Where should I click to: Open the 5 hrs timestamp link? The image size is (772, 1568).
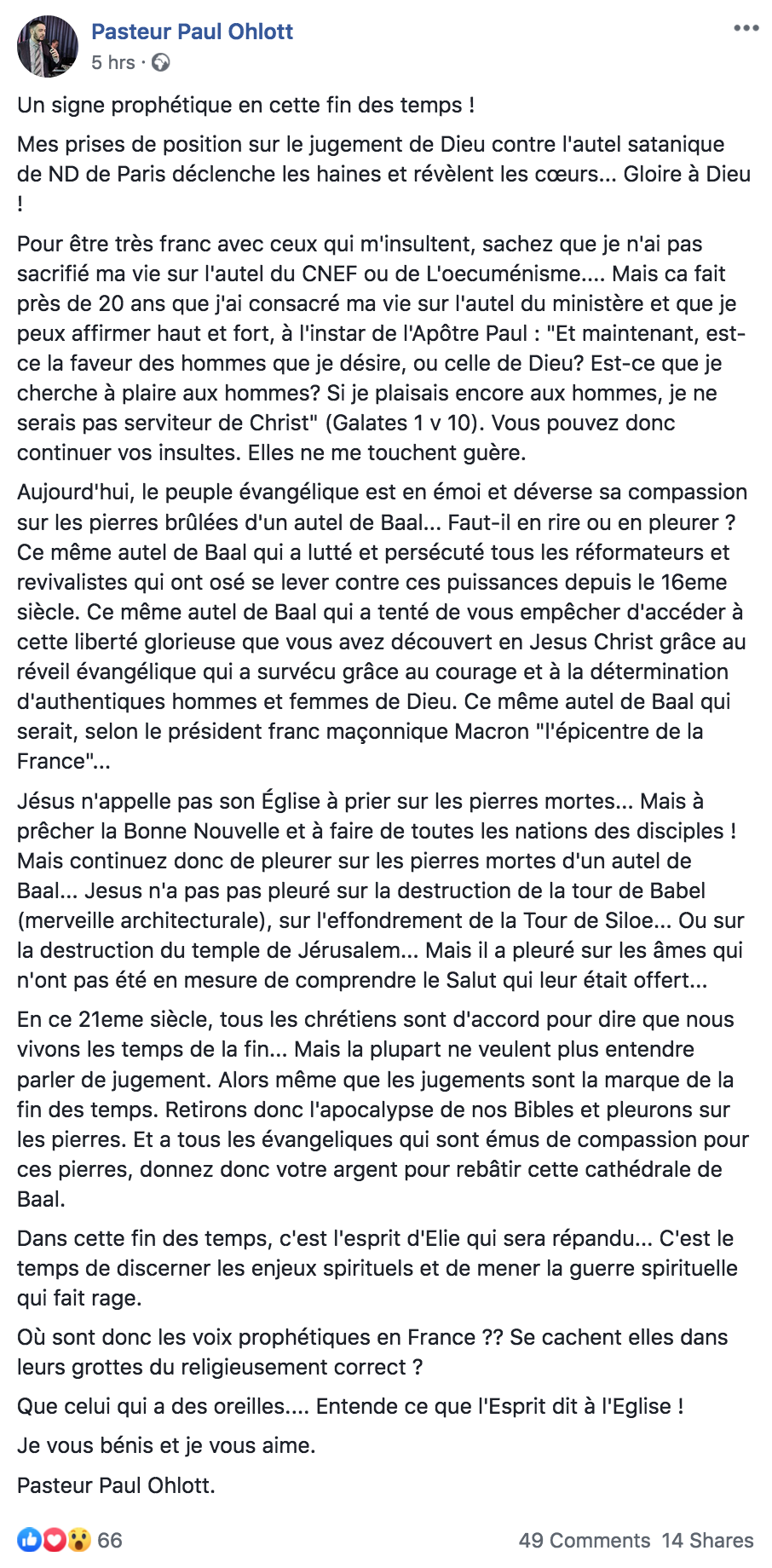pos(113,62)
